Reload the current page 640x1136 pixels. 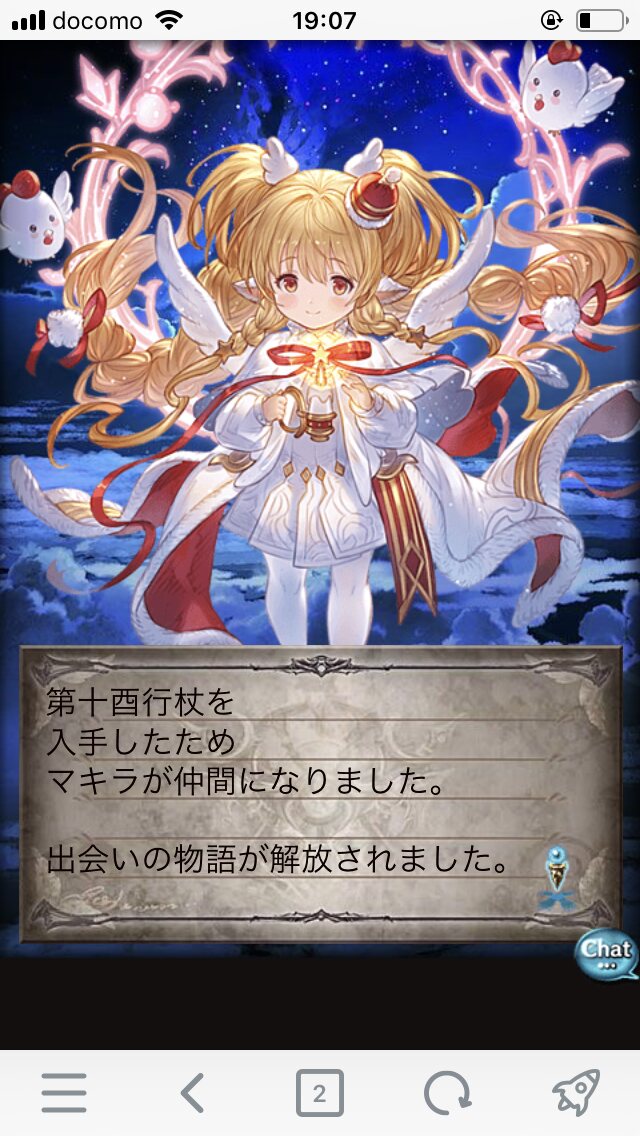447,1093
